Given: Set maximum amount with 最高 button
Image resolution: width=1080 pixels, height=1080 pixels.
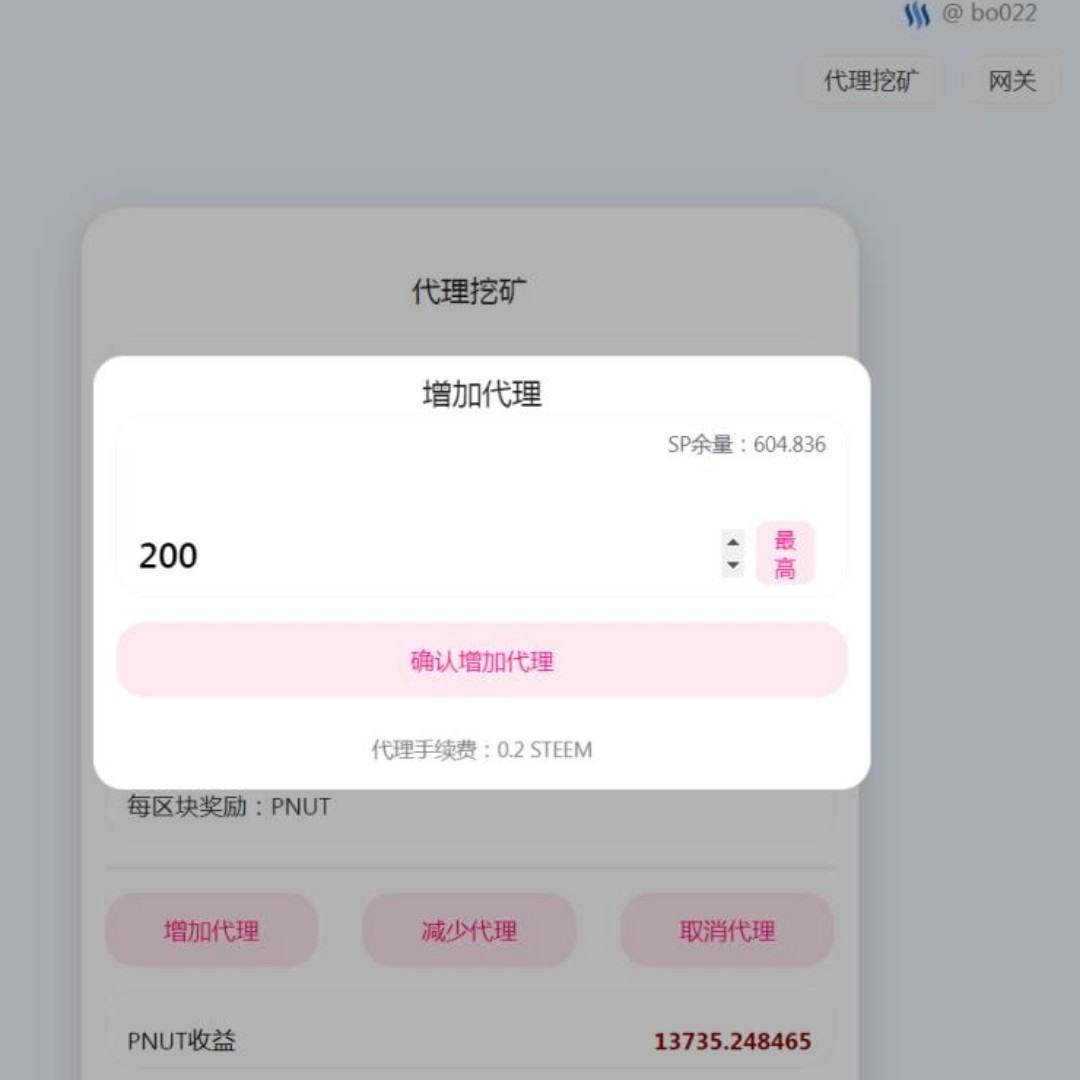Looking at the screenshot, I should pos(785,553).
